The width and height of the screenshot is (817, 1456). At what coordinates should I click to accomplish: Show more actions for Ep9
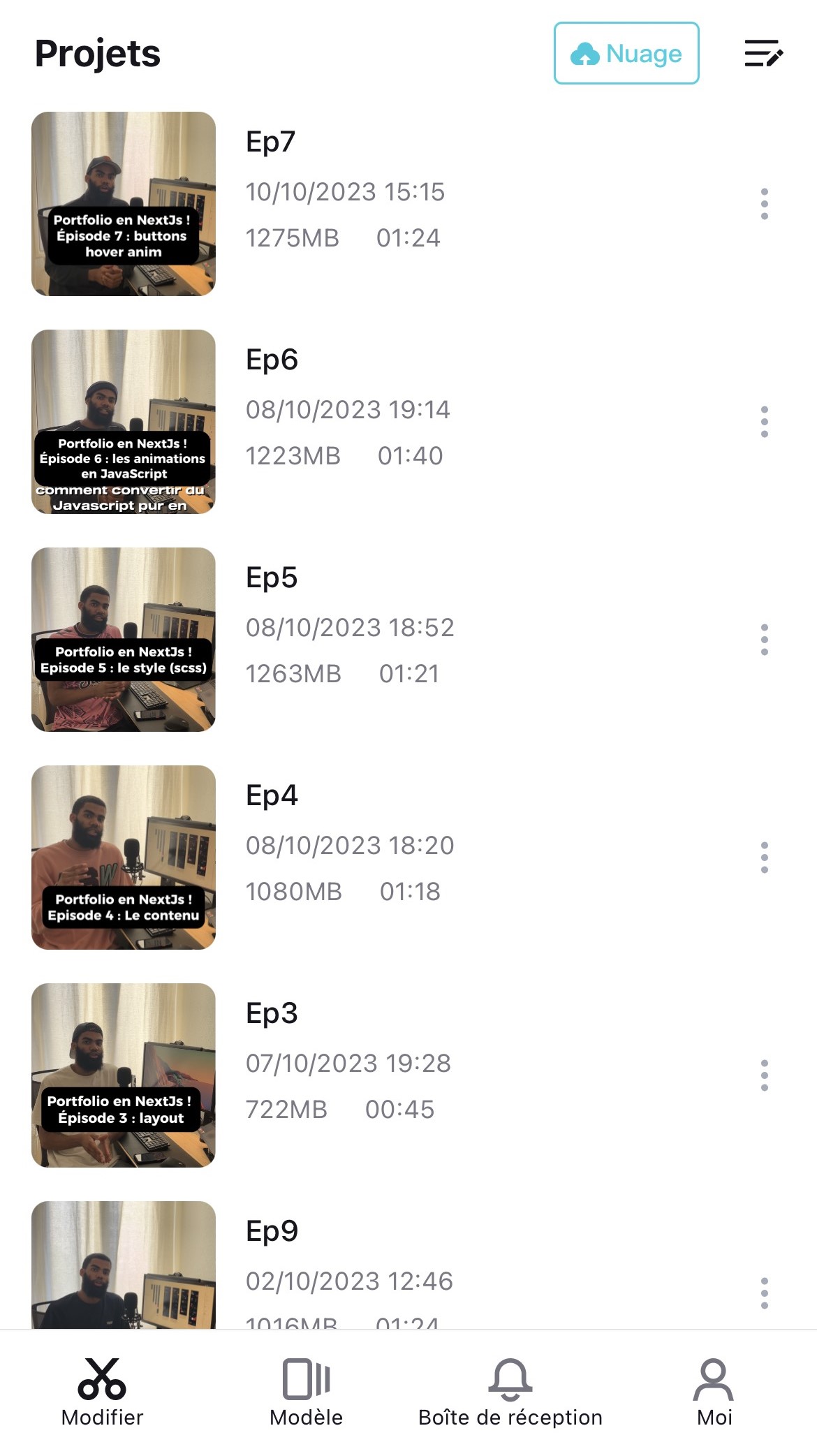[765, 1293]
